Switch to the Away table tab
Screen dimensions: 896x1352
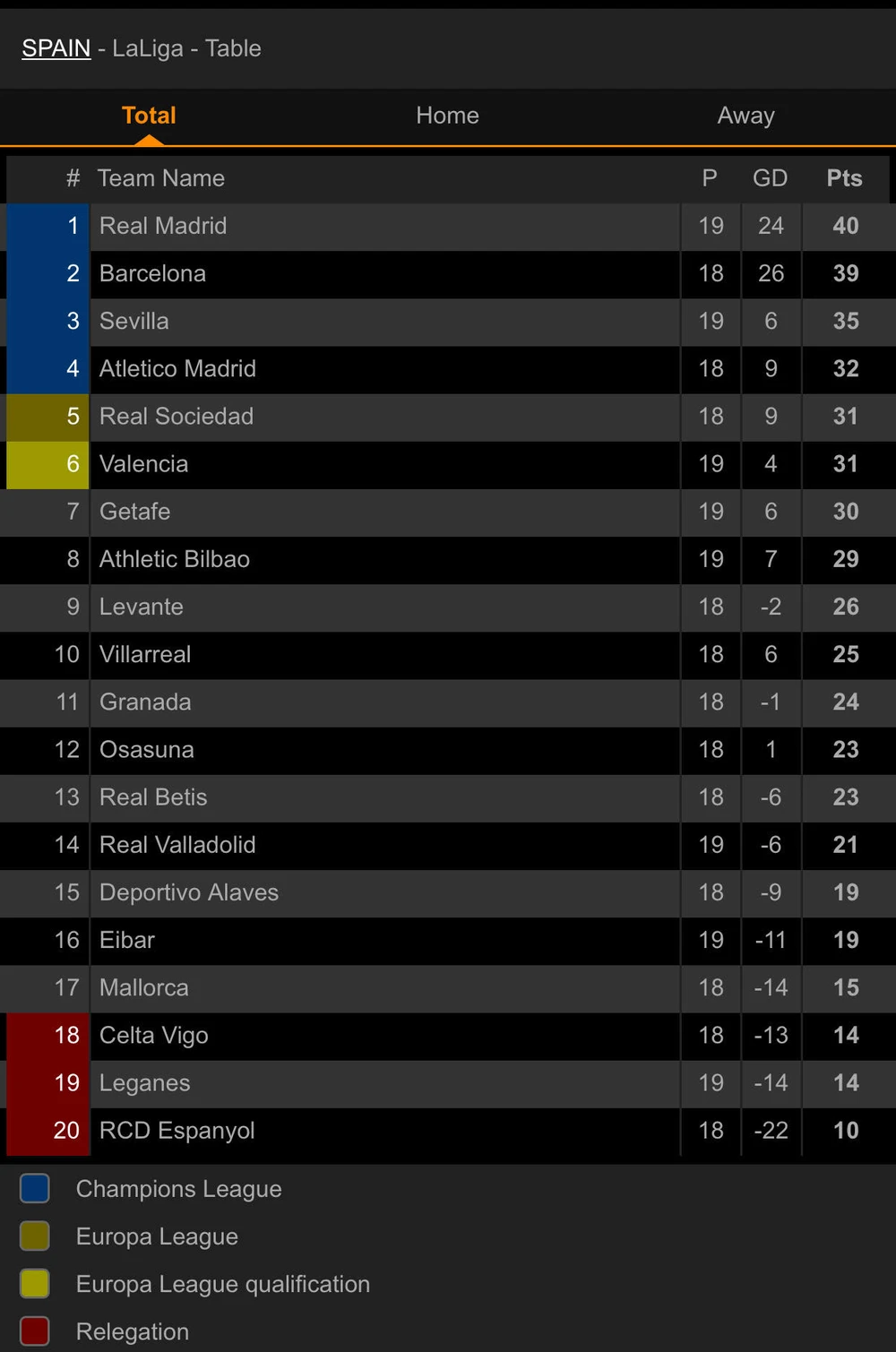[x=745, y=116]
